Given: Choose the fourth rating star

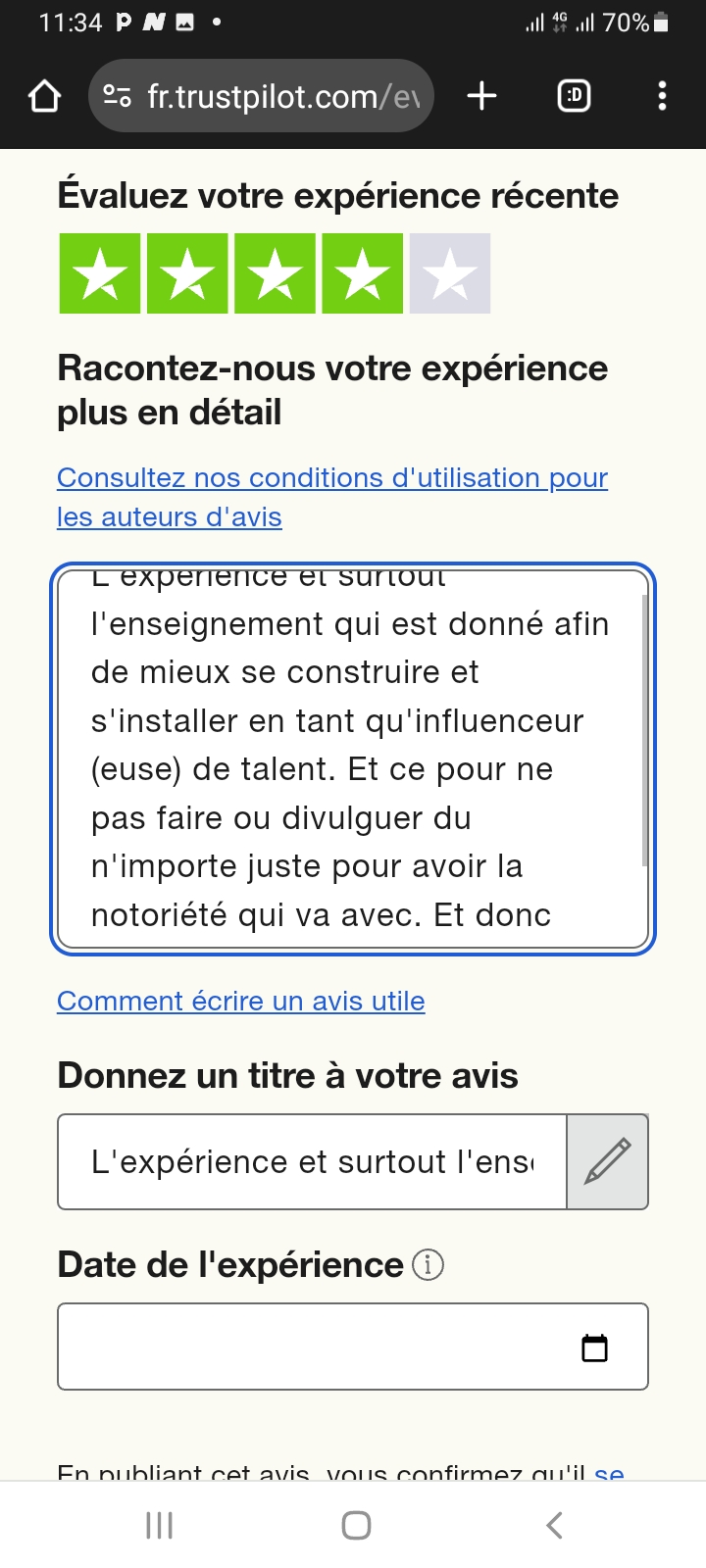Looking at the screenshot, I should pos(363,273).
